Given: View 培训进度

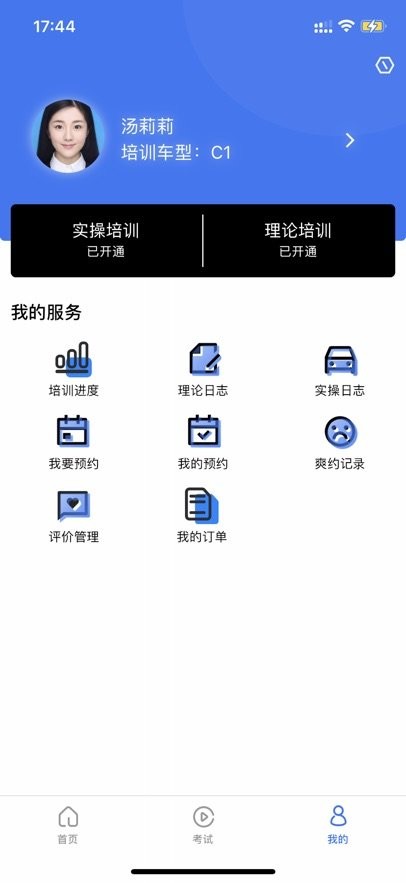Looking at the screenshot, I should [74, 369].
